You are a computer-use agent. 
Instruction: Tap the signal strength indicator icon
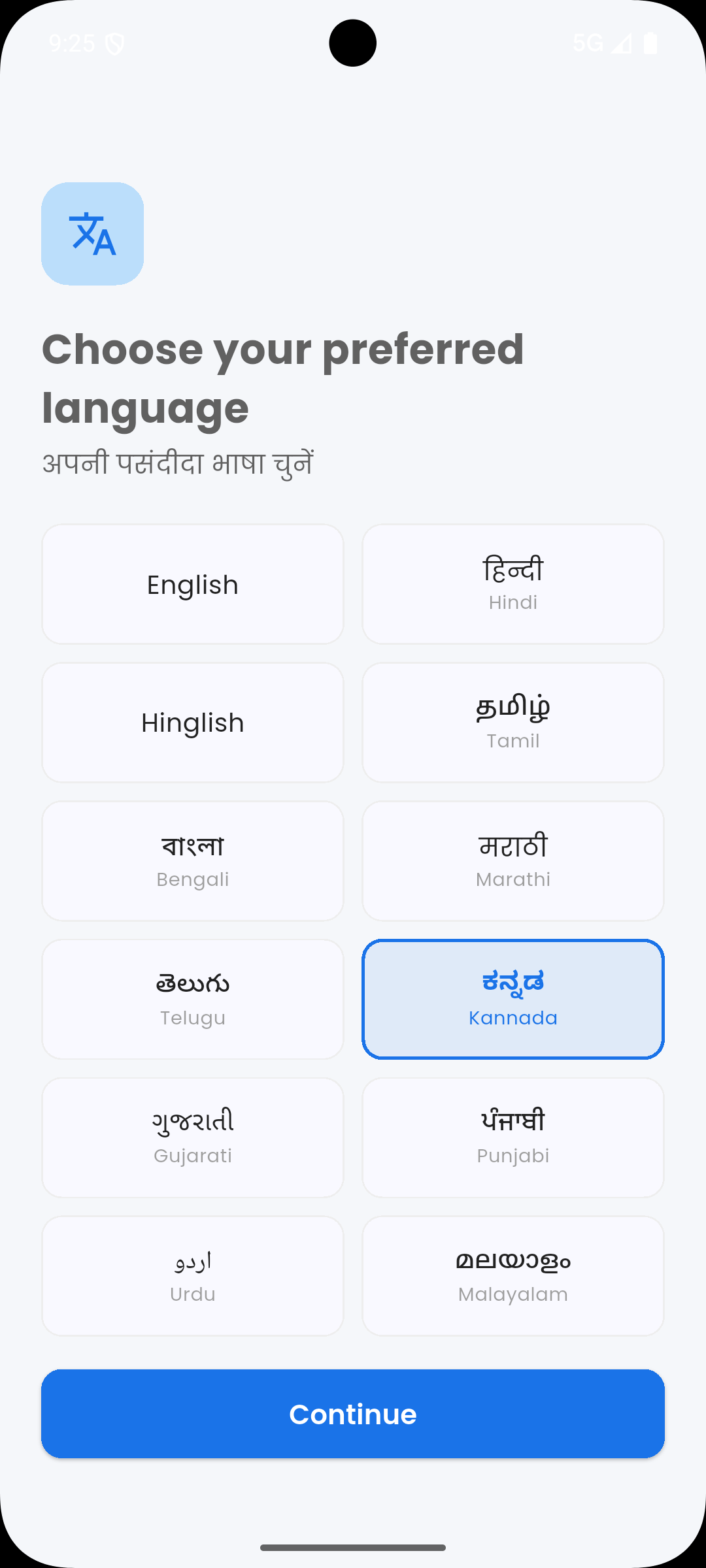click(621, 42)
